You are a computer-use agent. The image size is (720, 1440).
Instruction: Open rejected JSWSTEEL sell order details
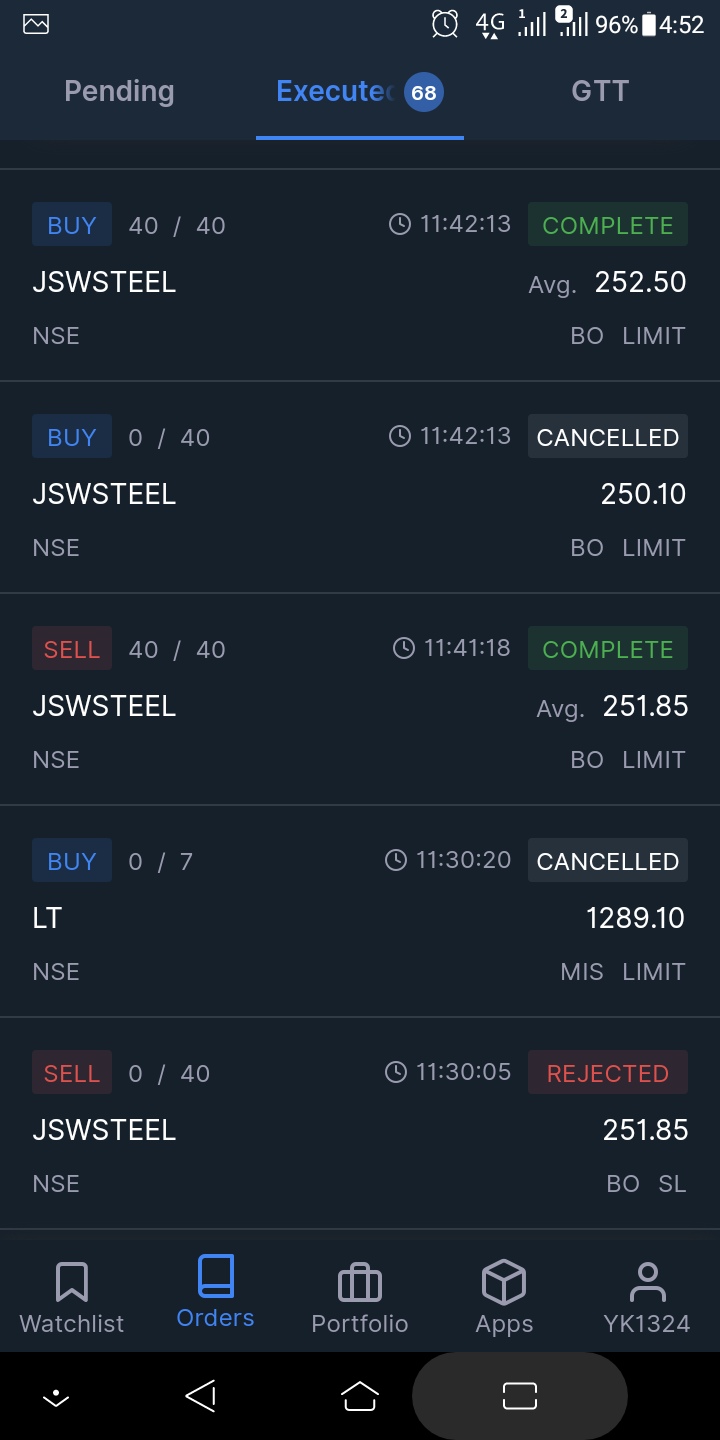[x=360, y=1128]
